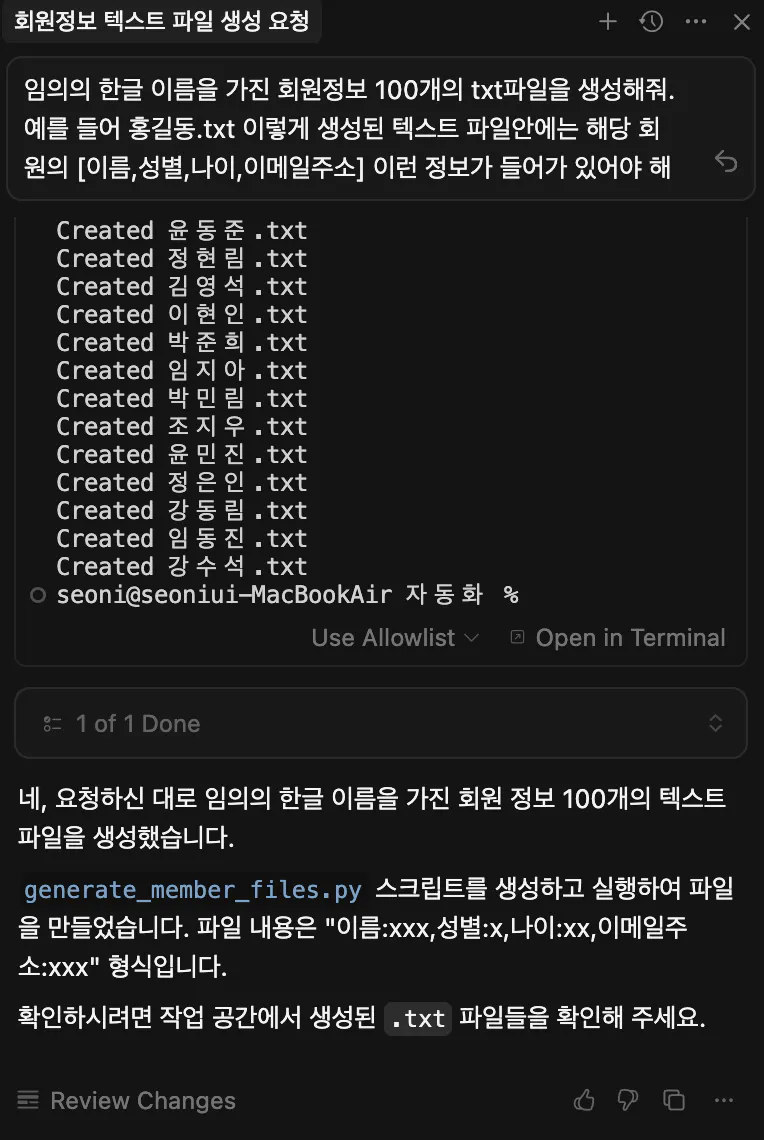Screen dimensions: 764x1140
Task: Restore checkpoint arrow in user message
Action: (726, 163)
